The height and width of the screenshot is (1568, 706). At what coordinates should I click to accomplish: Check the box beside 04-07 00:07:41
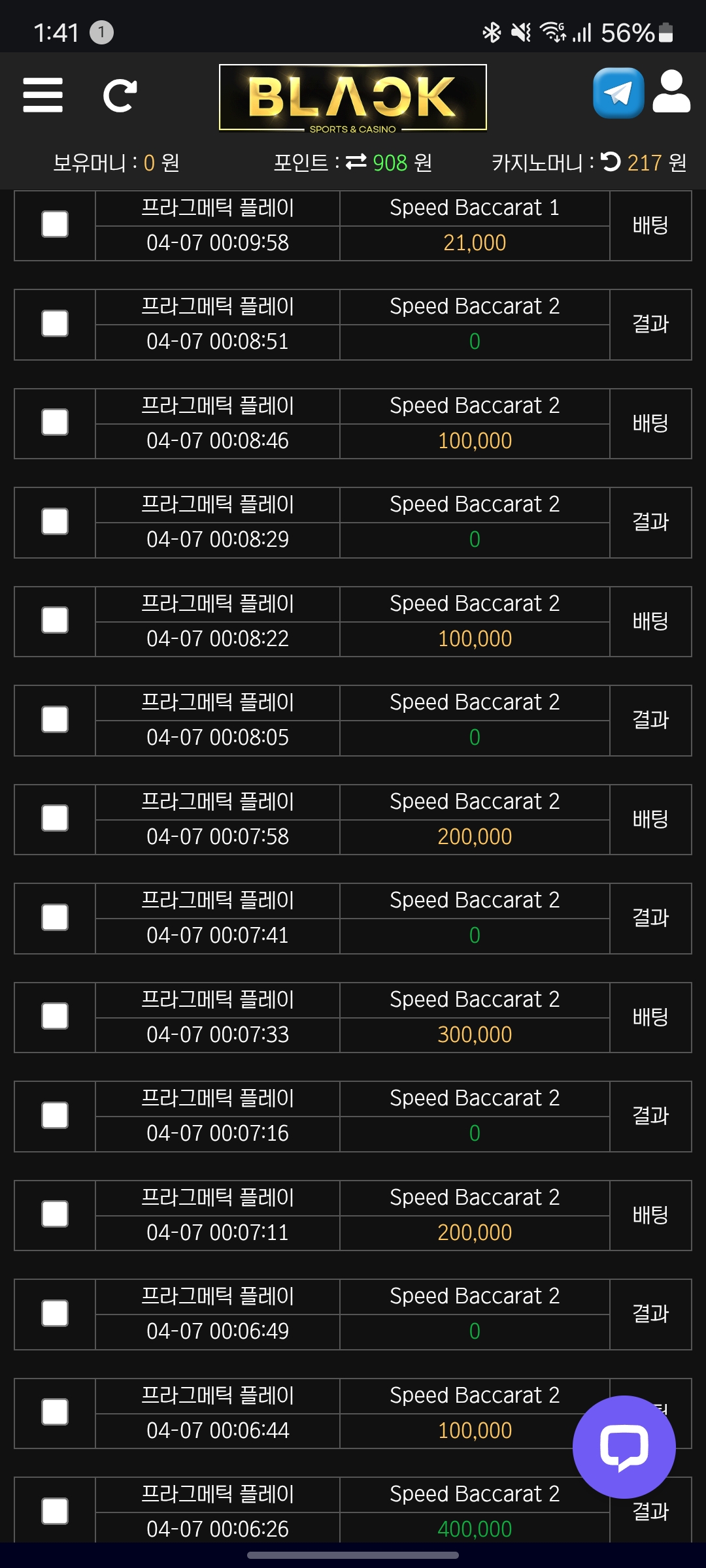(x=55, y=917)
